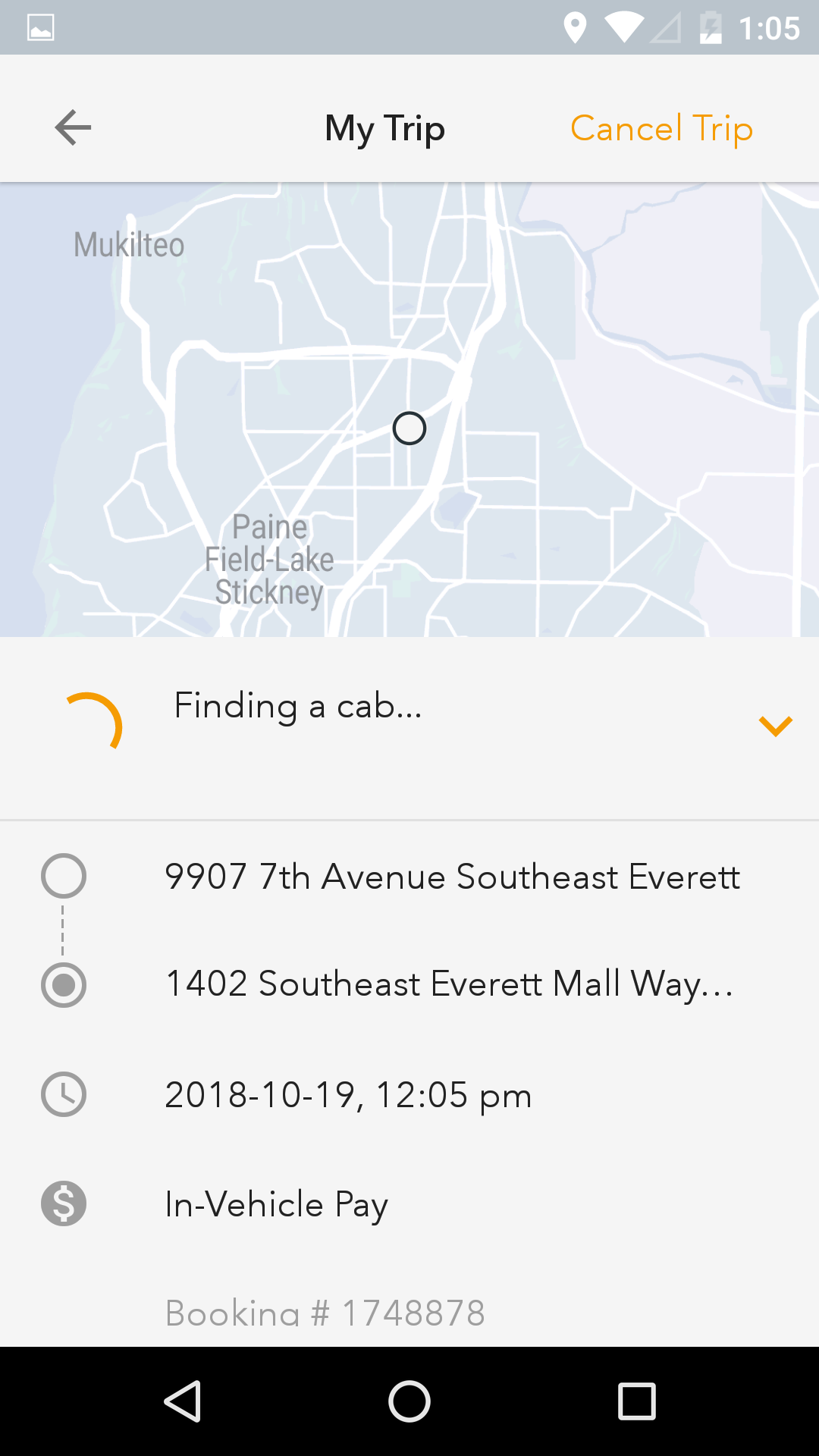The height and width of the screenshot is (1456, 819).
Task: Tap Android home button
Action: pos(409,1401)
